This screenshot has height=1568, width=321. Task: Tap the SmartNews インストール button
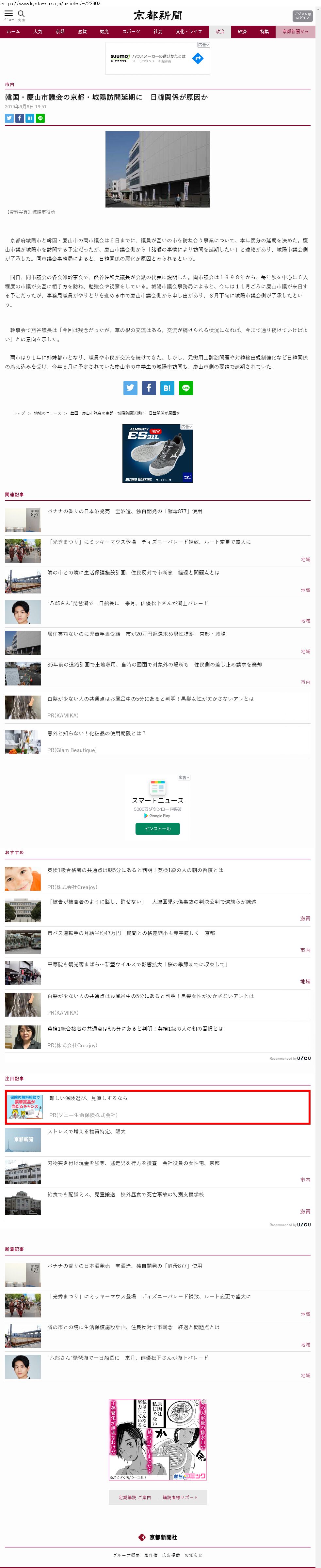pyautogui.click(x=157, y=828)
